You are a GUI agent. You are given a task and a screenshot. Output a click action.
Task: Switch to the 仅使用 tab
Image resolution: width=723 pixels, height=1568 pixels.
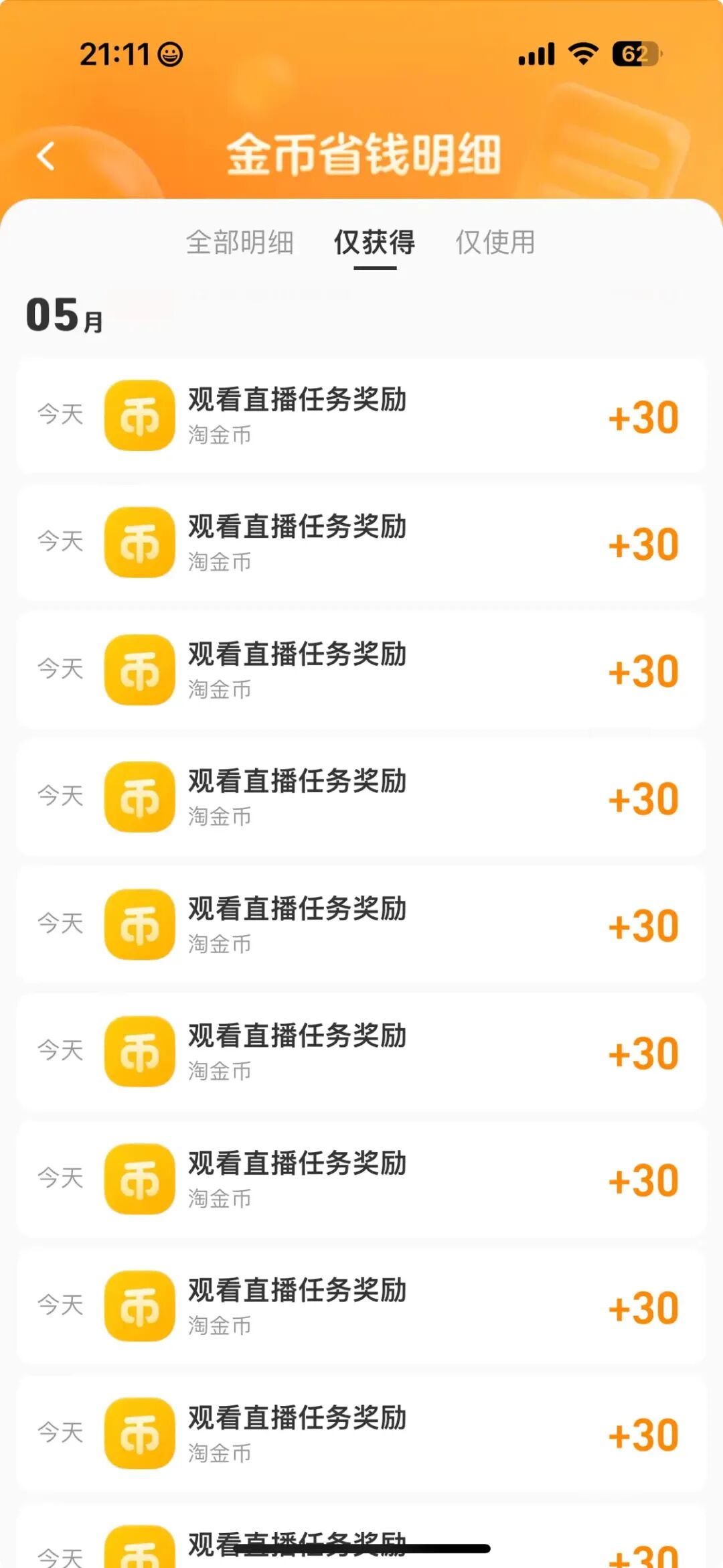point(495,242)
